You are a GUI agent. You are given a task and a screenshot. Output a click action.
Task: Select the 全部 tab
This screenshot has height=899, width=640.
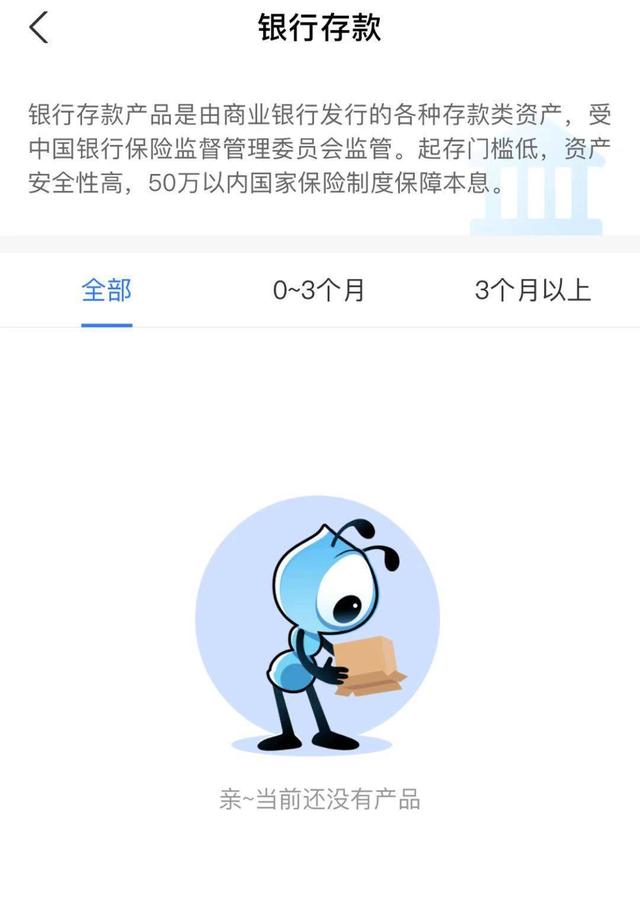coord(106,291)
